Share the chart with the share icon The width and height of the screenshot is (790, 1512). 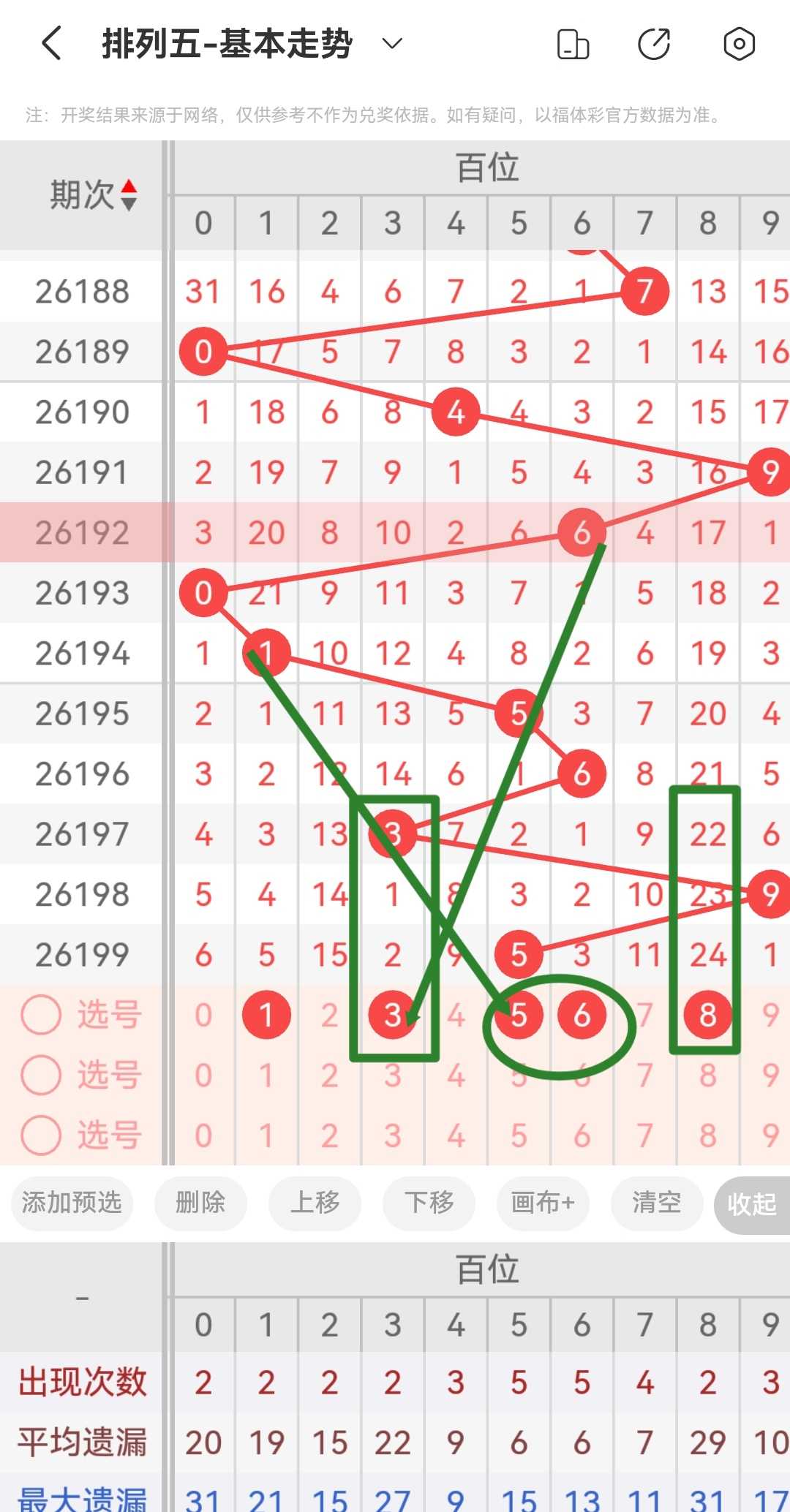(654, 44)
